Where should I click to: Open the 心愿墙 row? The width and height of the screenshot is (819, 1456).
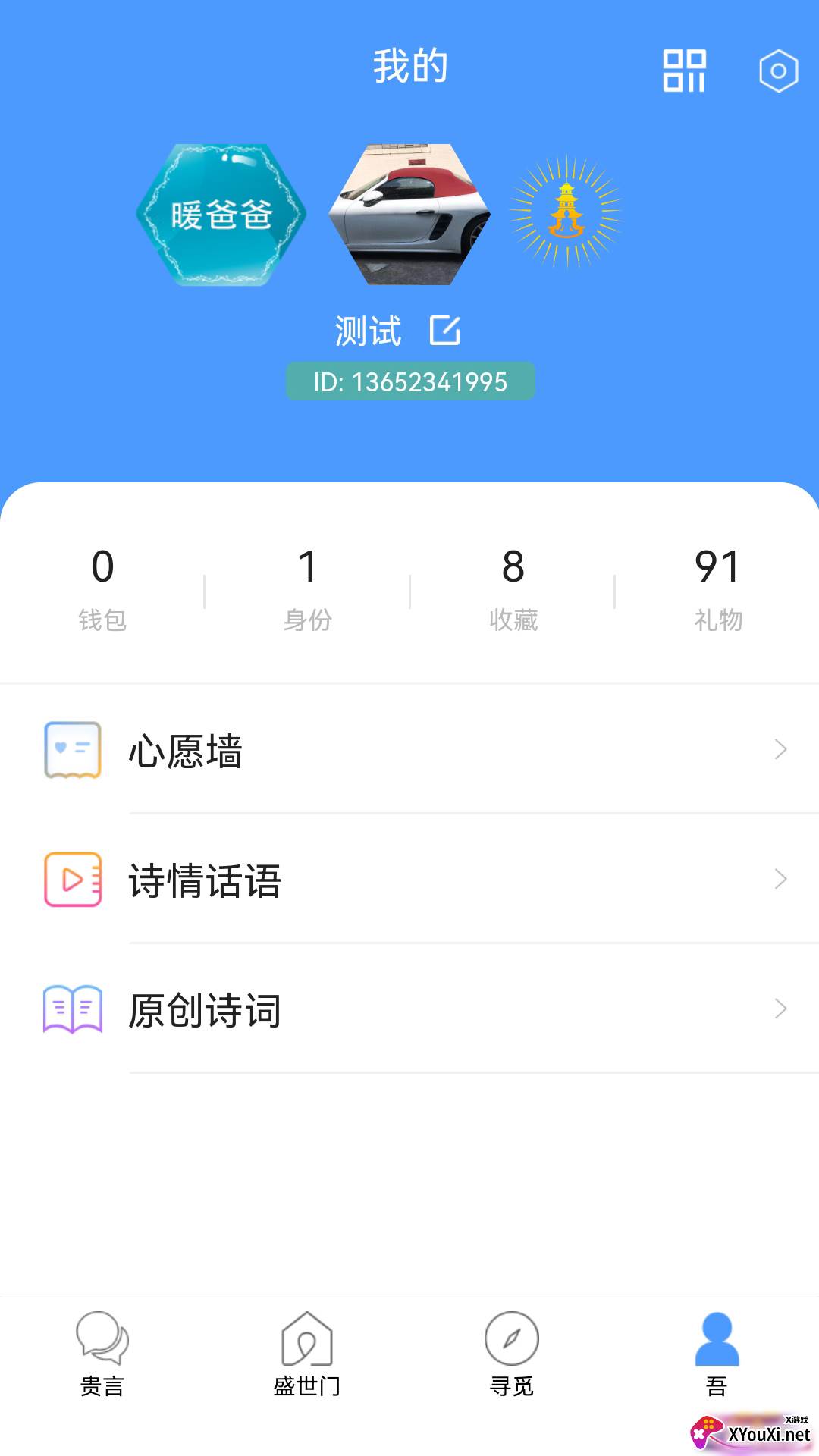(x=409, y=750)
